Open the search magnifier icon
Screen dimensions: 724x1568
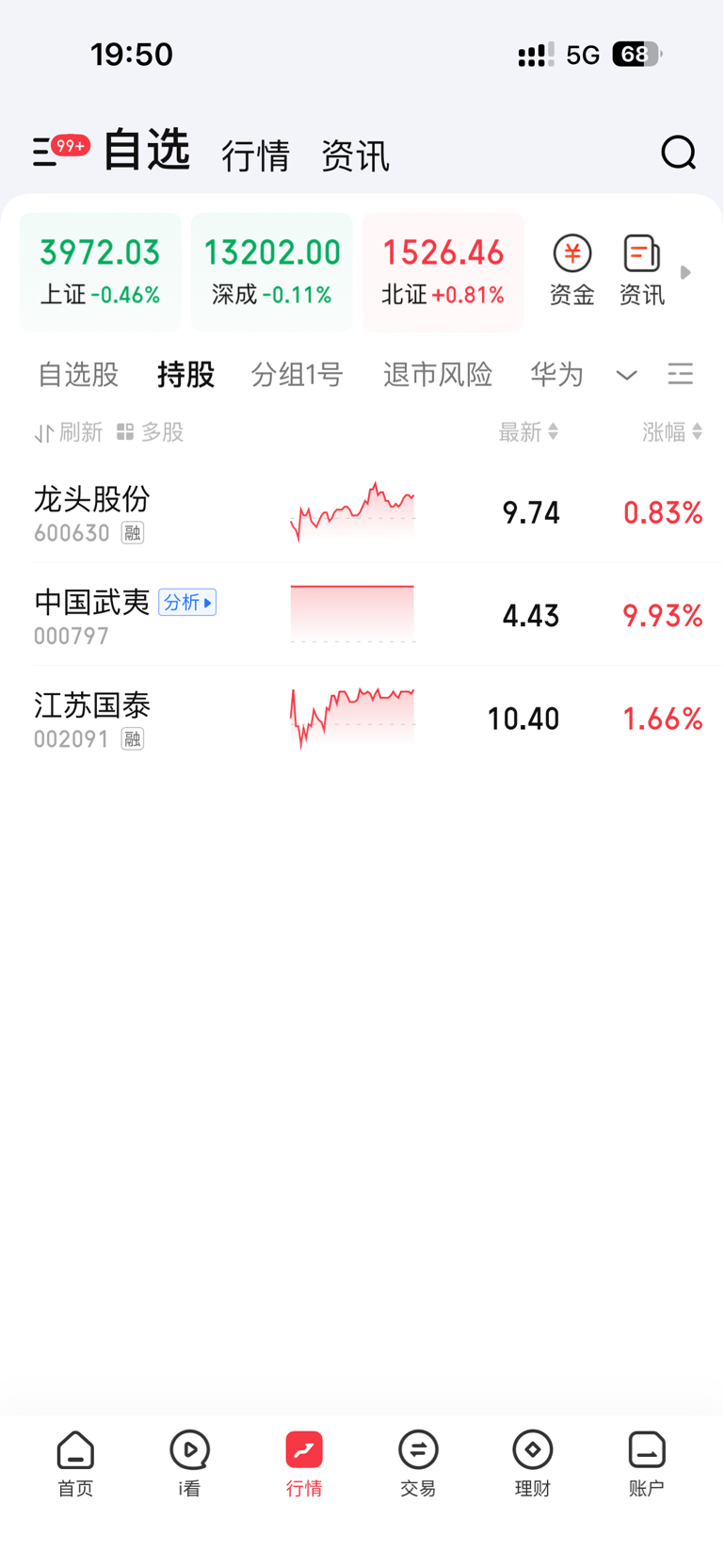point(678,153)
